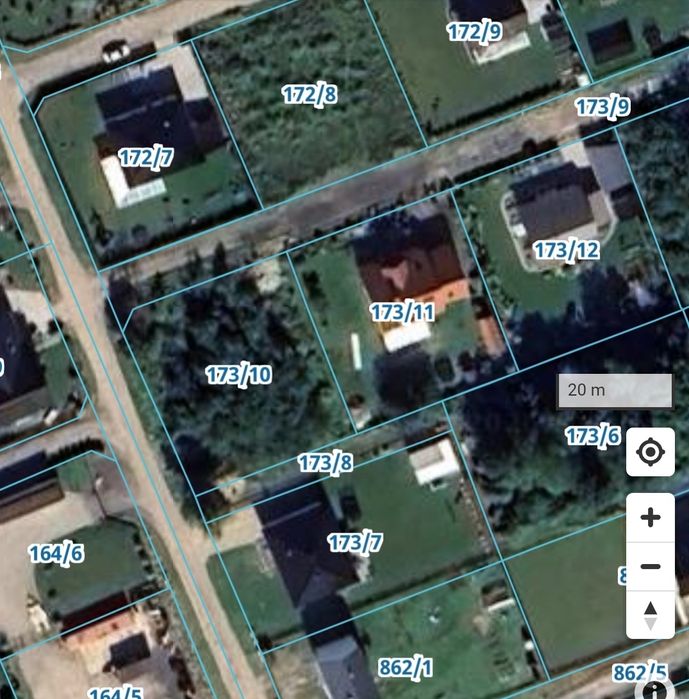
Task: Reset map orientation to north
Action: (650, 614)
